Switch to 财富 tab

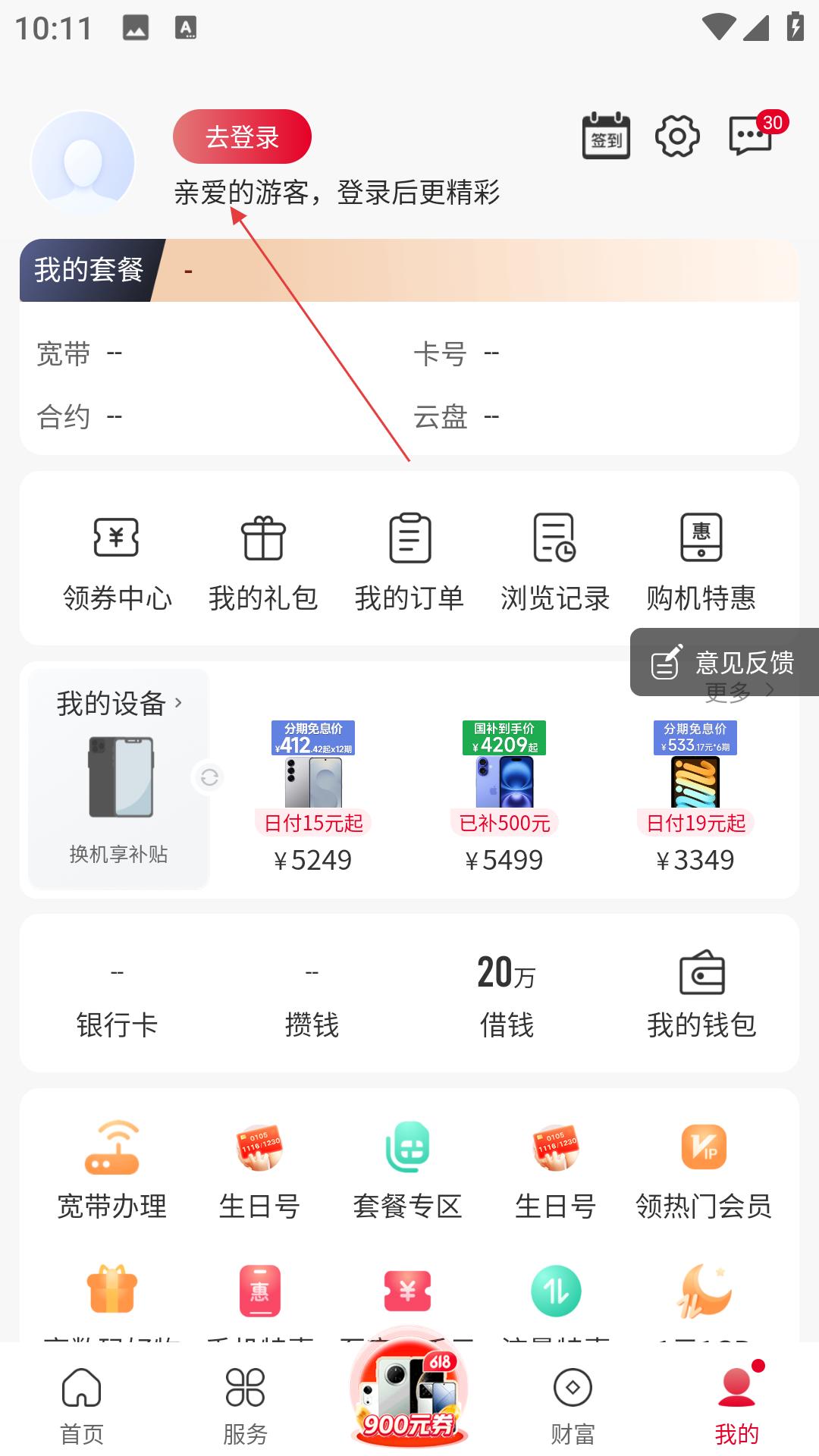pyautogui.click(x=573, y=1404)
